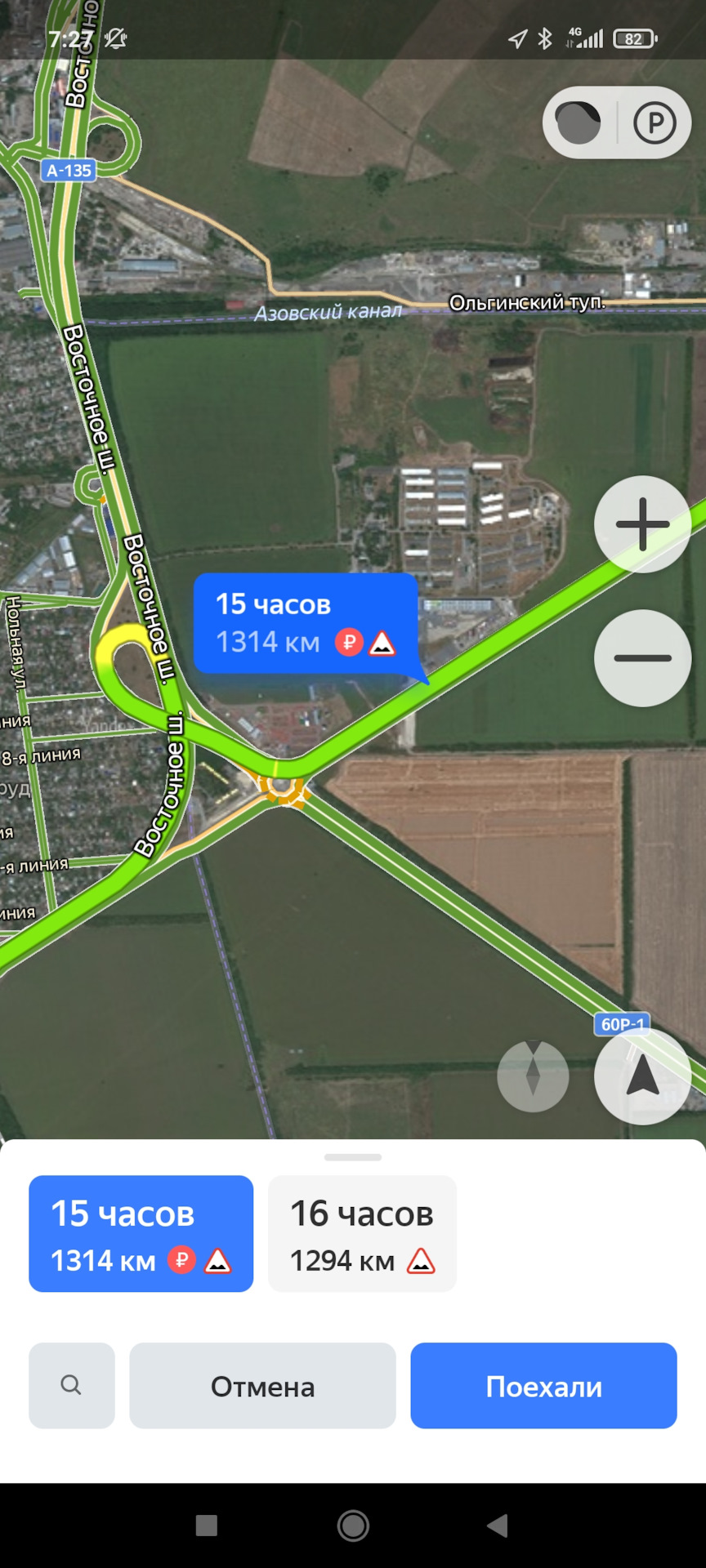Center map on my current location
706x1568 pixels.
[642, 1076]
